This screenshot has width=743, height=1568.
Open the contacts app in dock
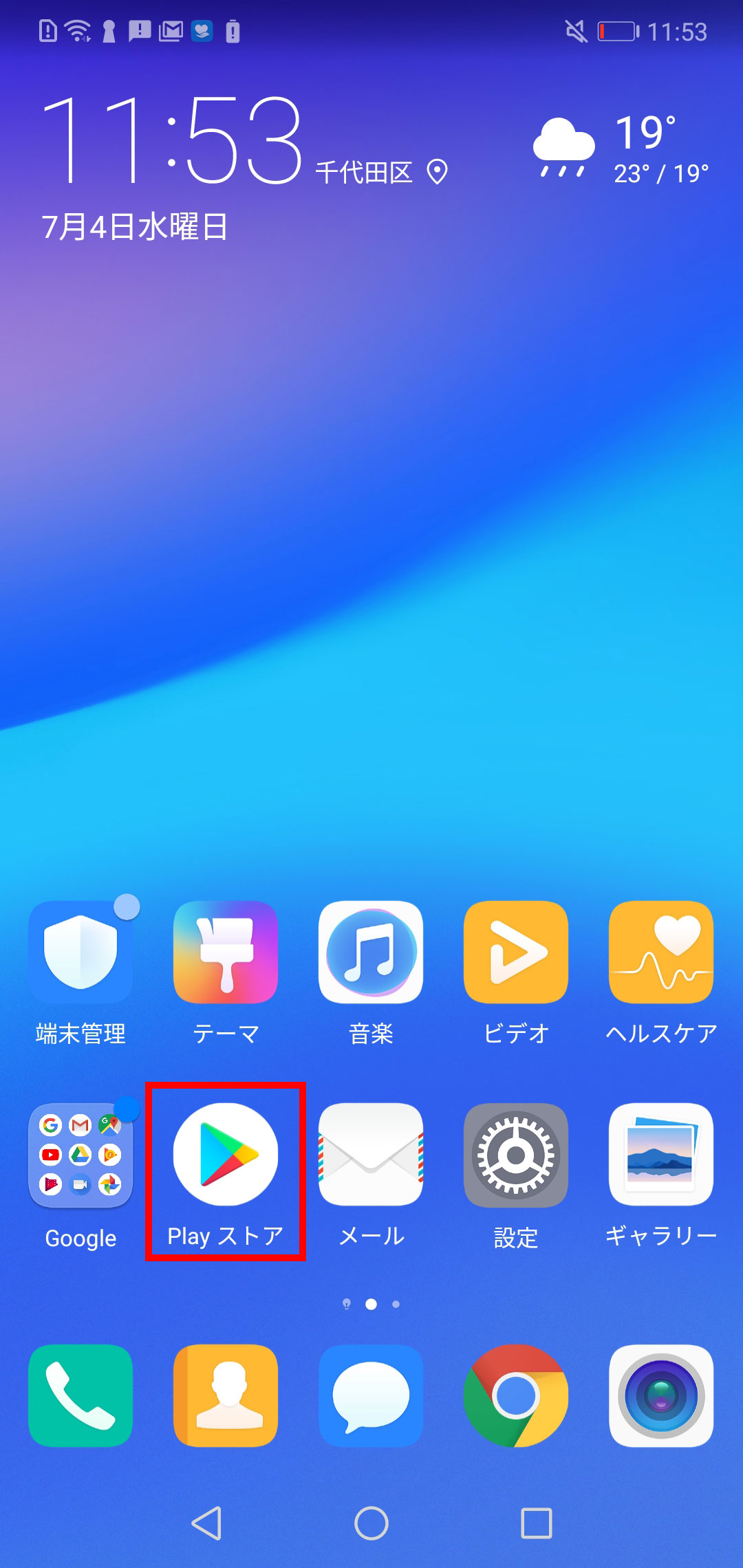[x=226, y=1396]
